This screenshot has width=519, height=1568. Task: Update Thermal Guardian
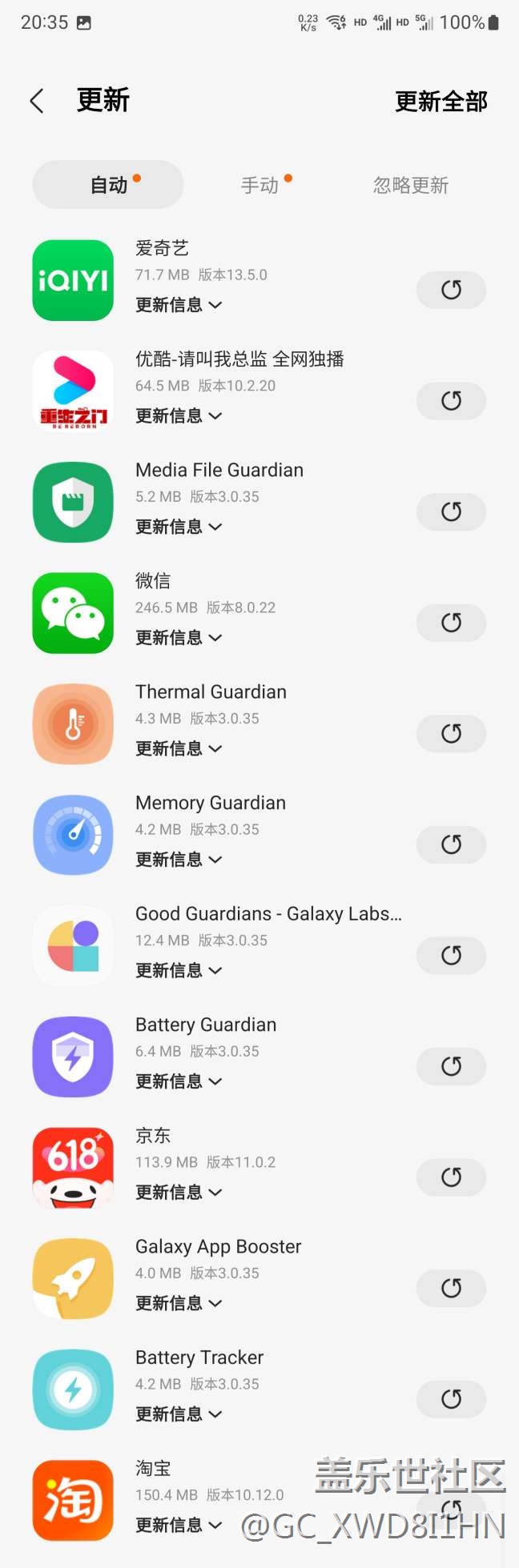click(451, 733)
